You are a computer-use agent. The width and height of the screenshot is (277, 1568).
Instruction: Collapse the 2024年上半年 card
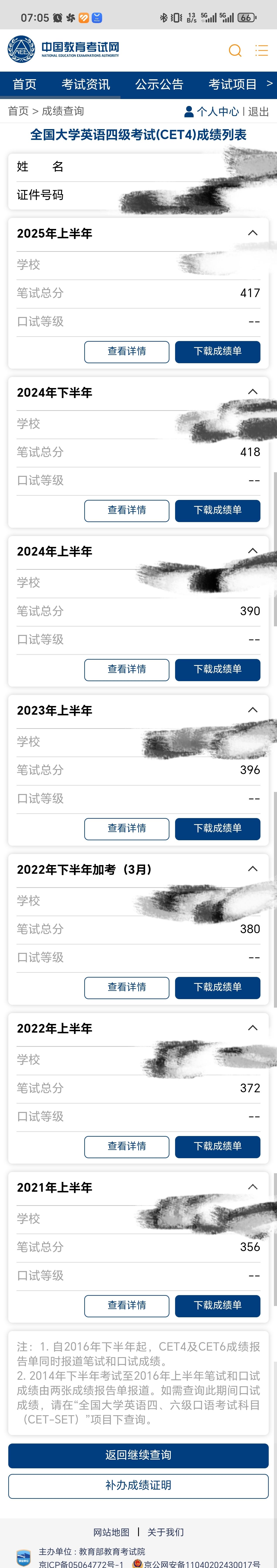[x=253, y=551]
